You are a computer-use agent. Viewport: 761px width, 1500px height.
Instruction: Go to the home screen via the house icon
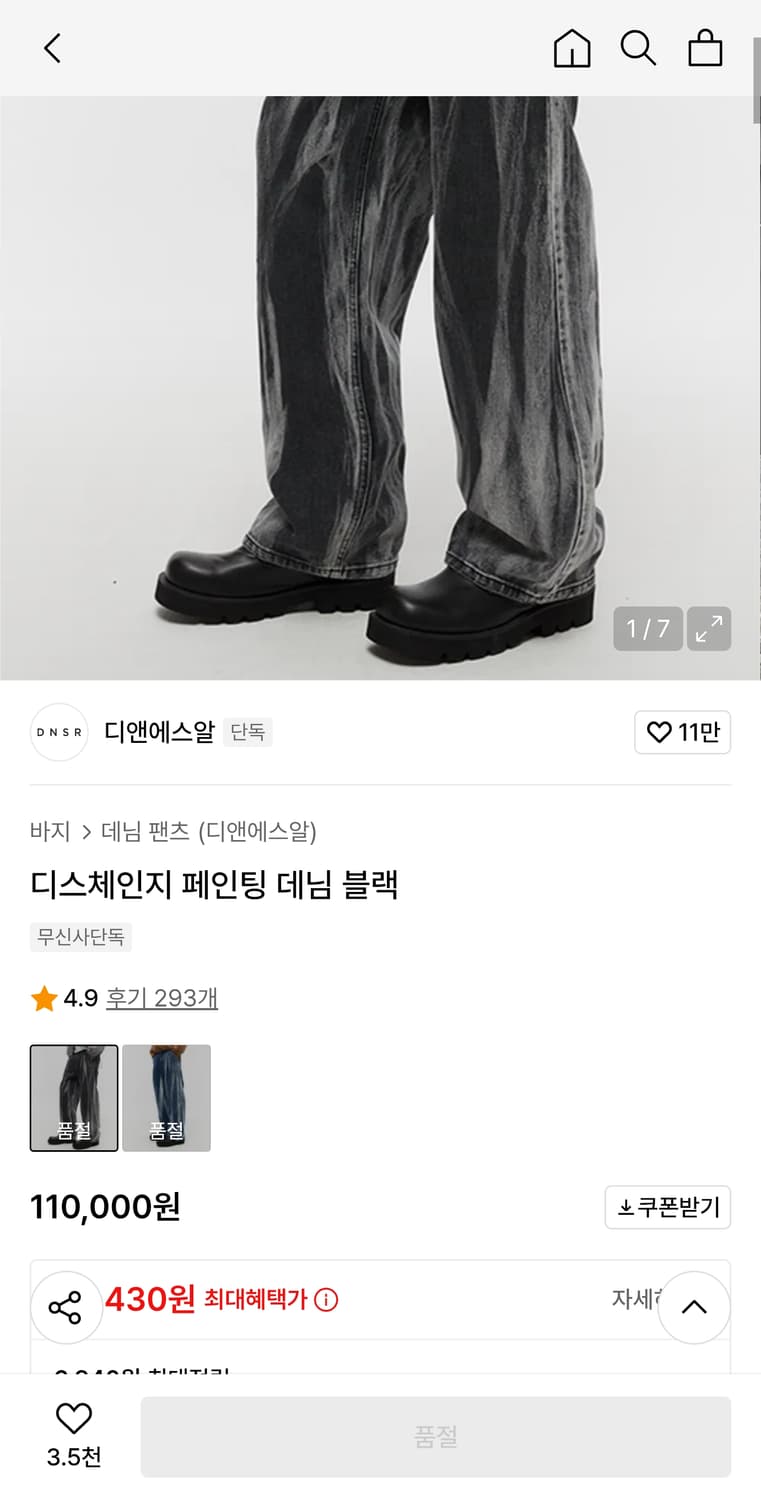click(x=572, y=47)
